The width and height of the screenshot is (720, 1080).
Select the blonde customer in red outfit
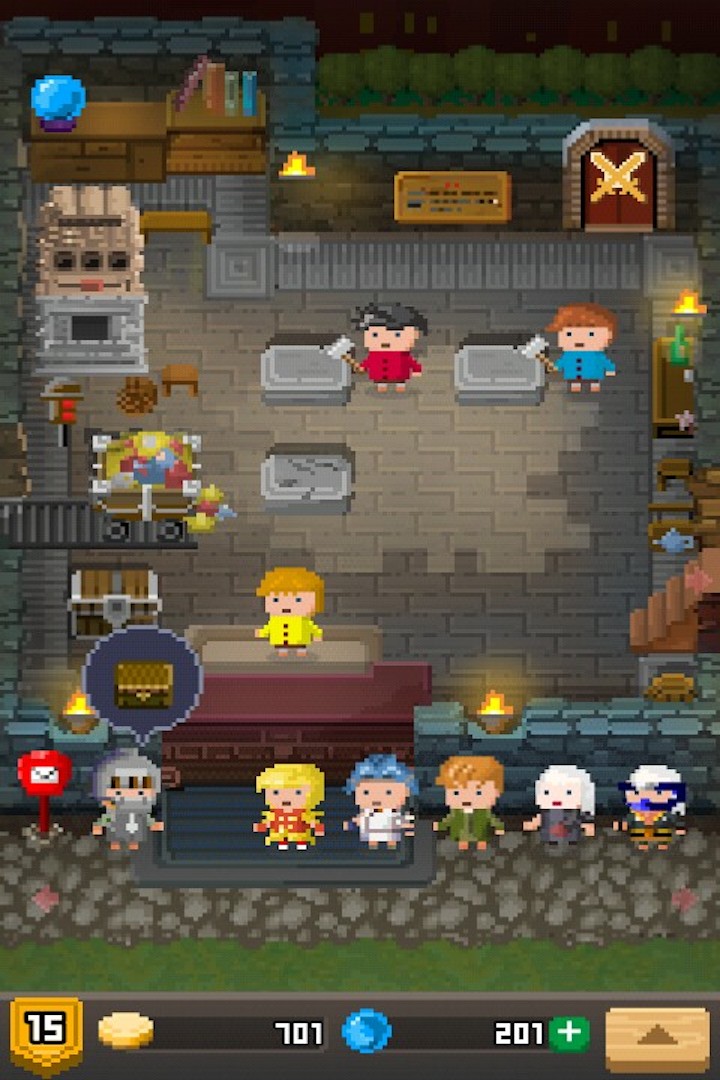coord(290,807)
